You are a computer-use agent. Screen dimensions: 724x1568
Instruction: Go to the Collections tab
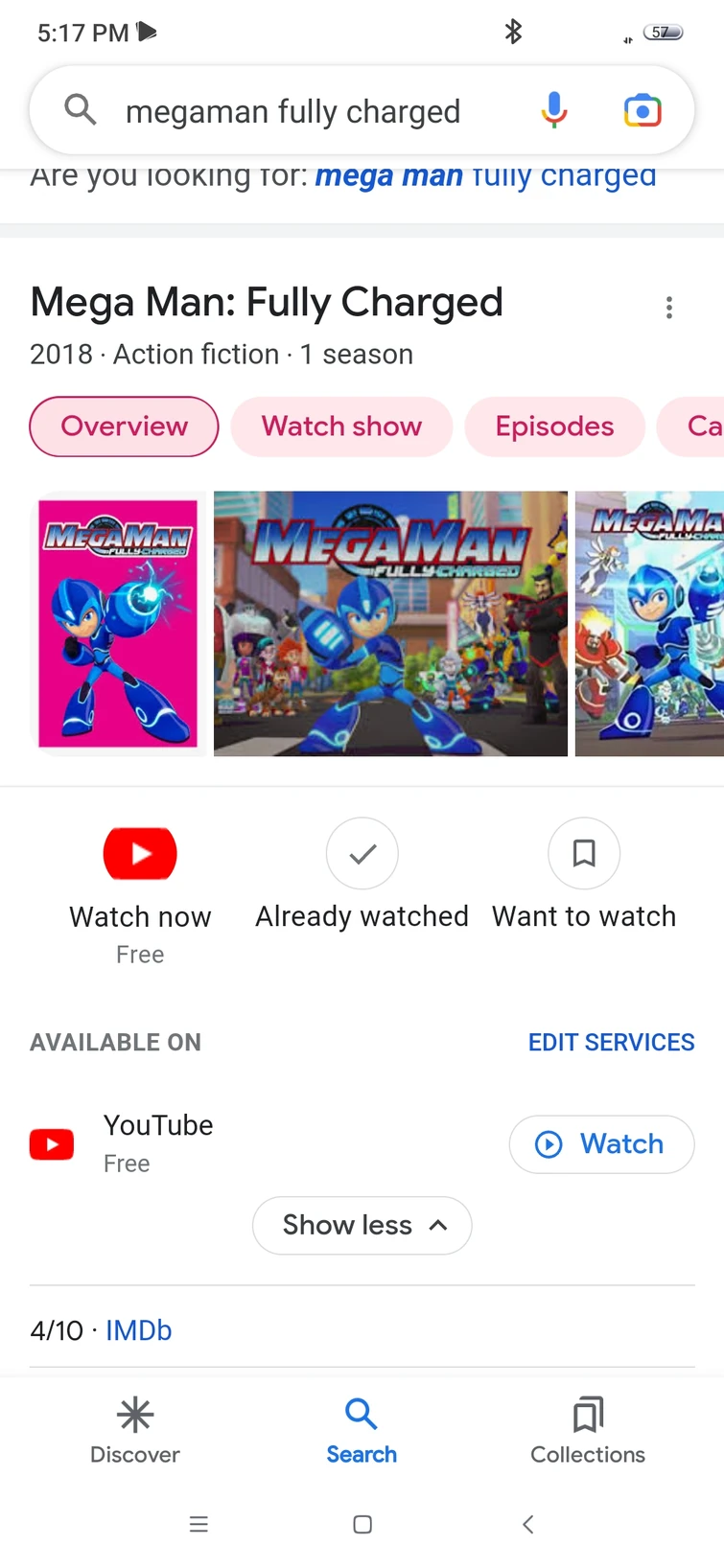point(588,1431)
